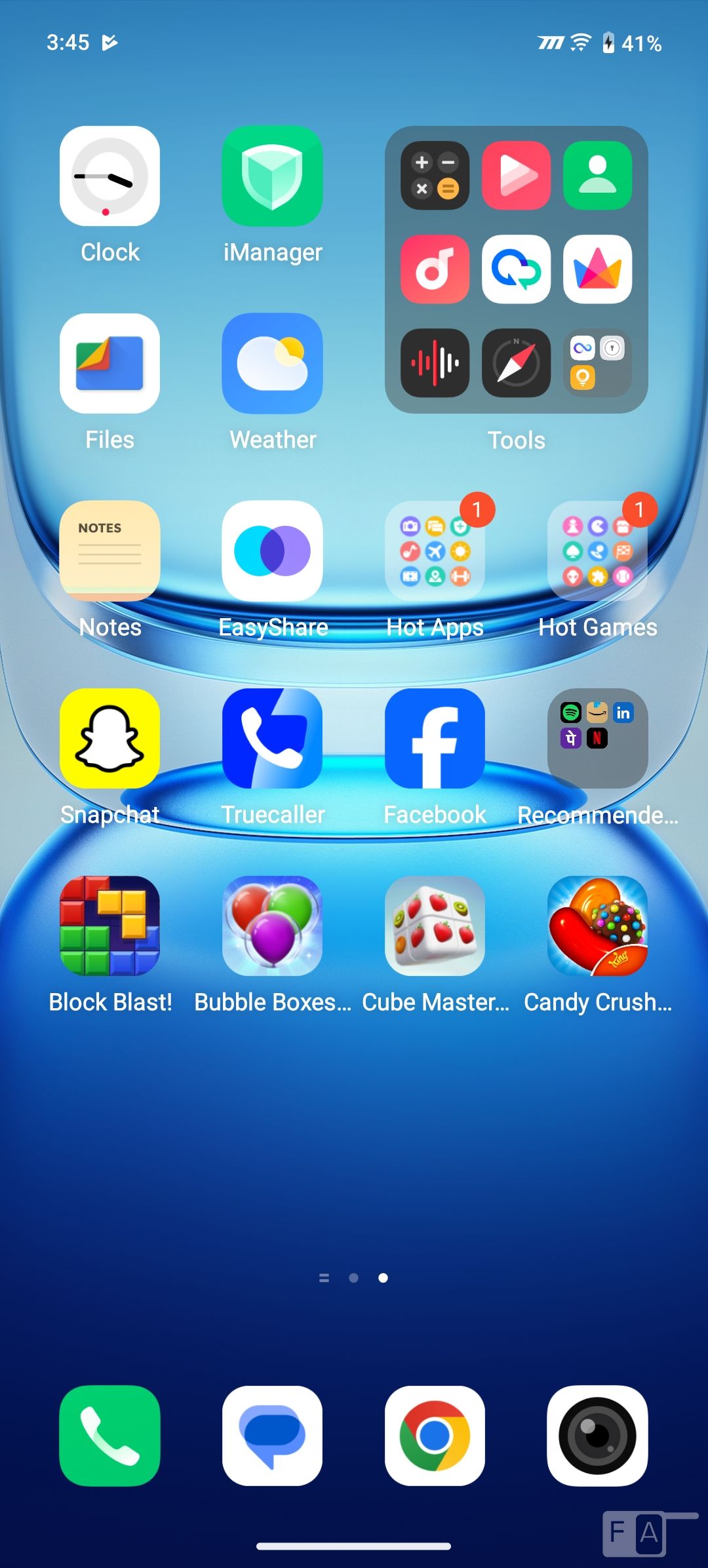
Task: Open the Hot Games folder
Action: [x=597, y=551]
